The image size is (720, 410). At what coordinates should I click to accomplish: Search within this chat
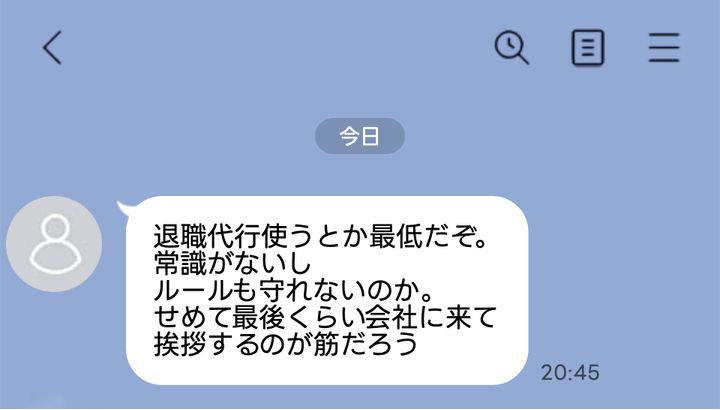pyautogui.click(x=512, y=47)
